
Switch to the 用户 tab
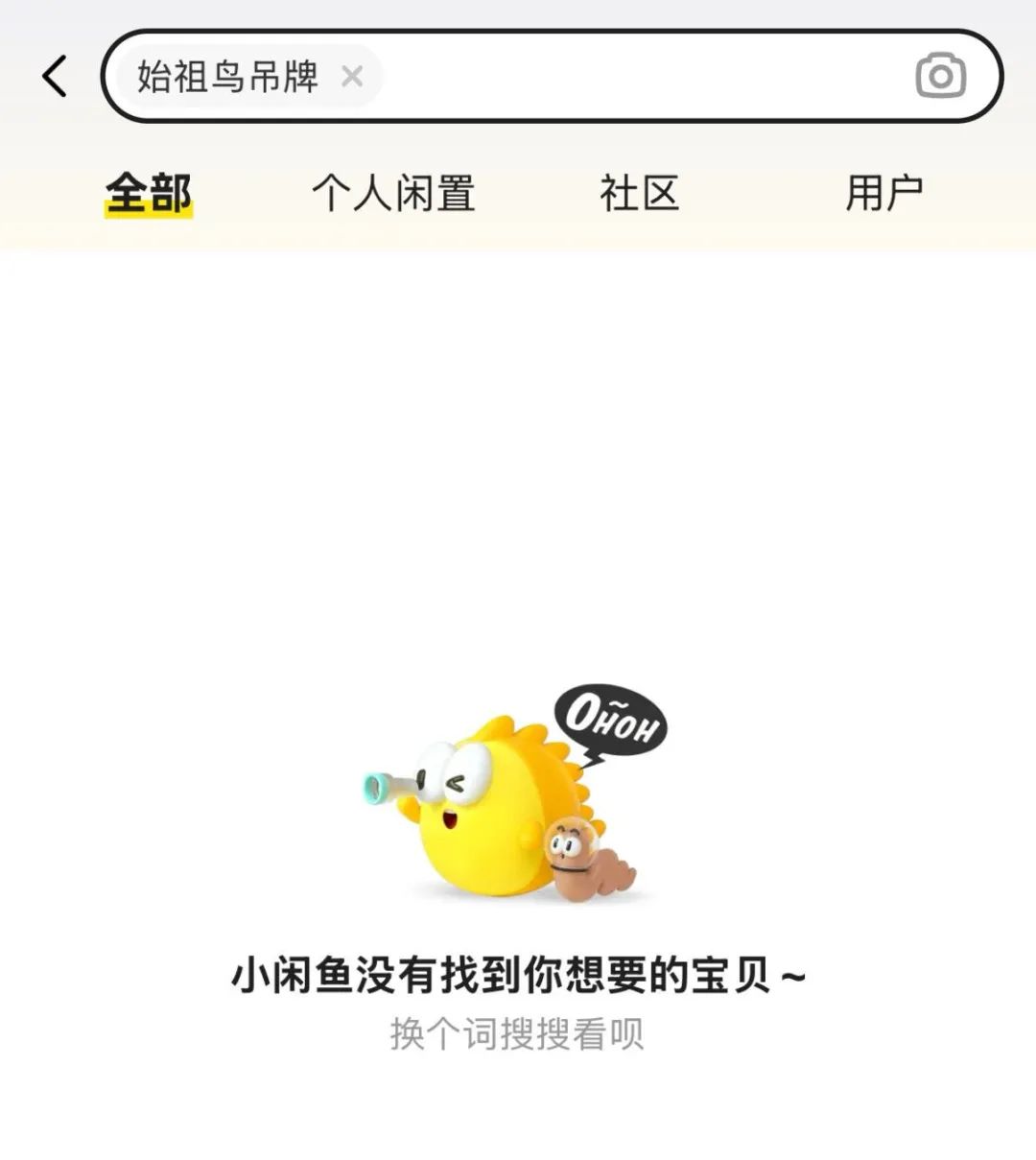[883, 193]
